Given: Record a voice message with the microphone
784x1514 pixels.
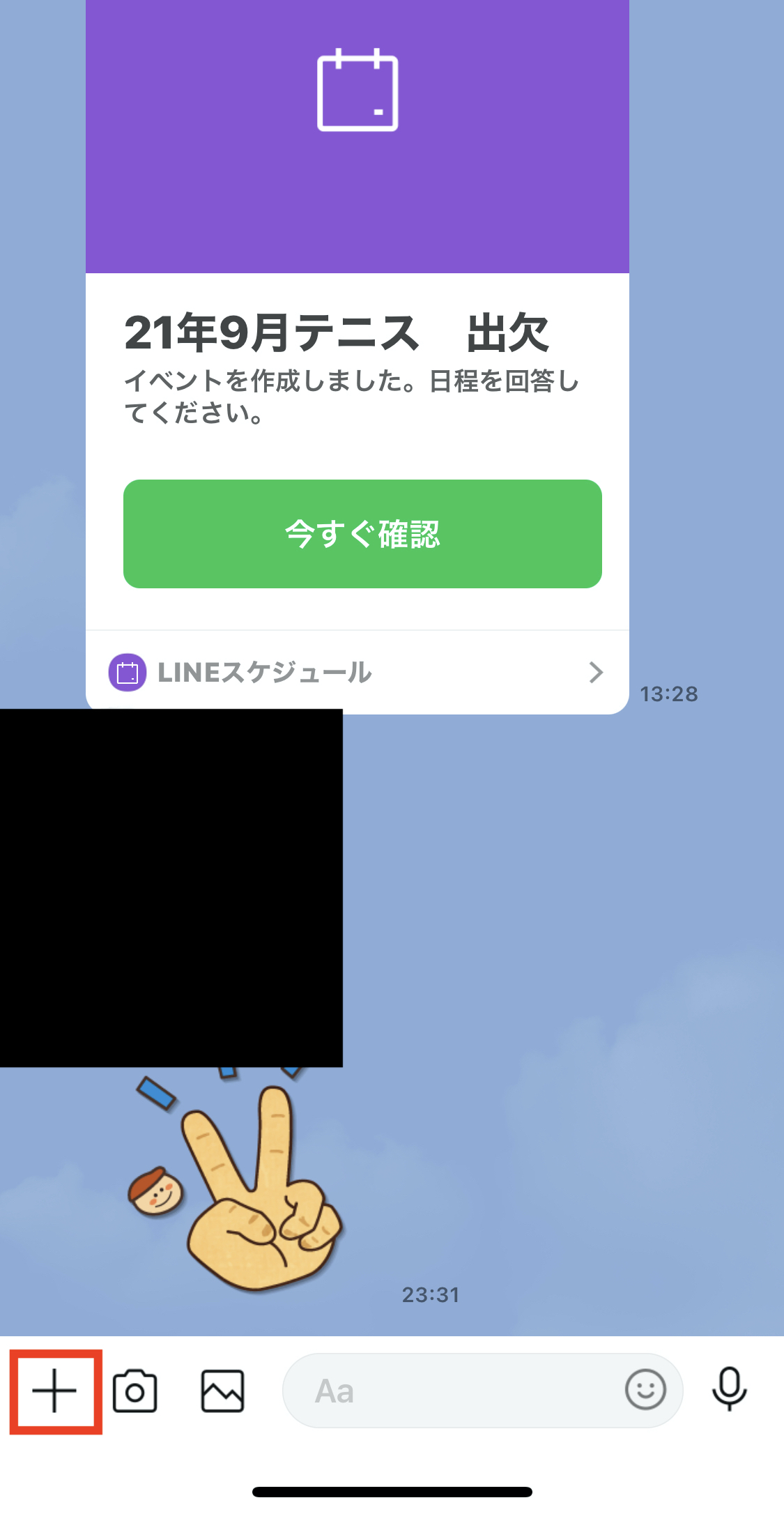Looking at the screenshot, I should [x=729, y=1390].
